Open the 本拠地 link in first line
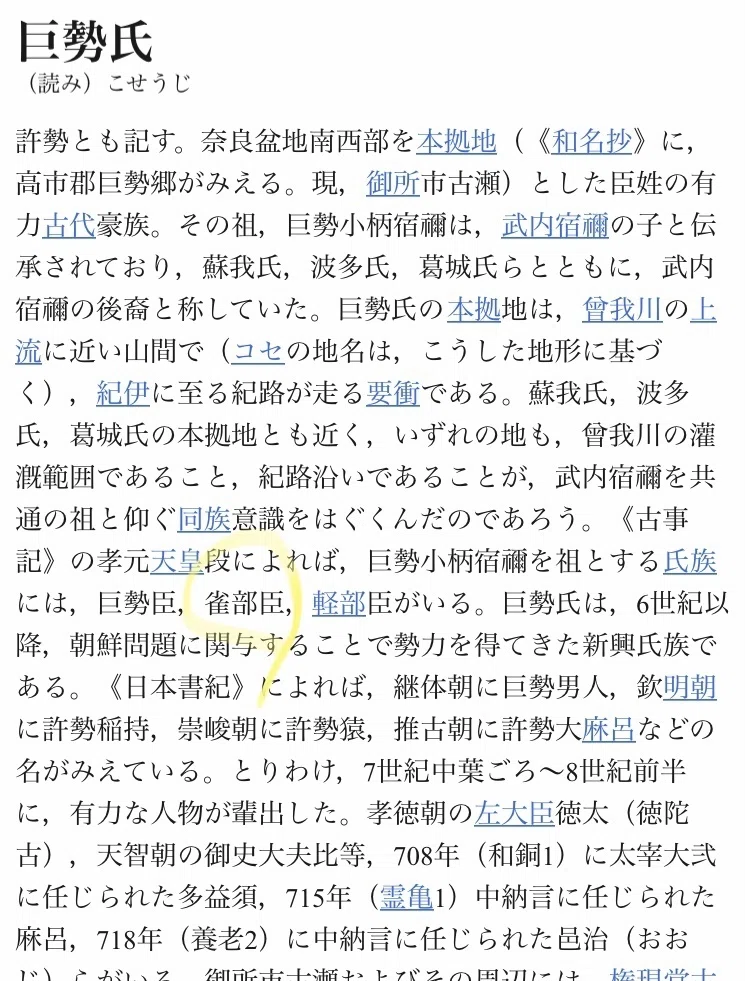 tap(457, 141)
